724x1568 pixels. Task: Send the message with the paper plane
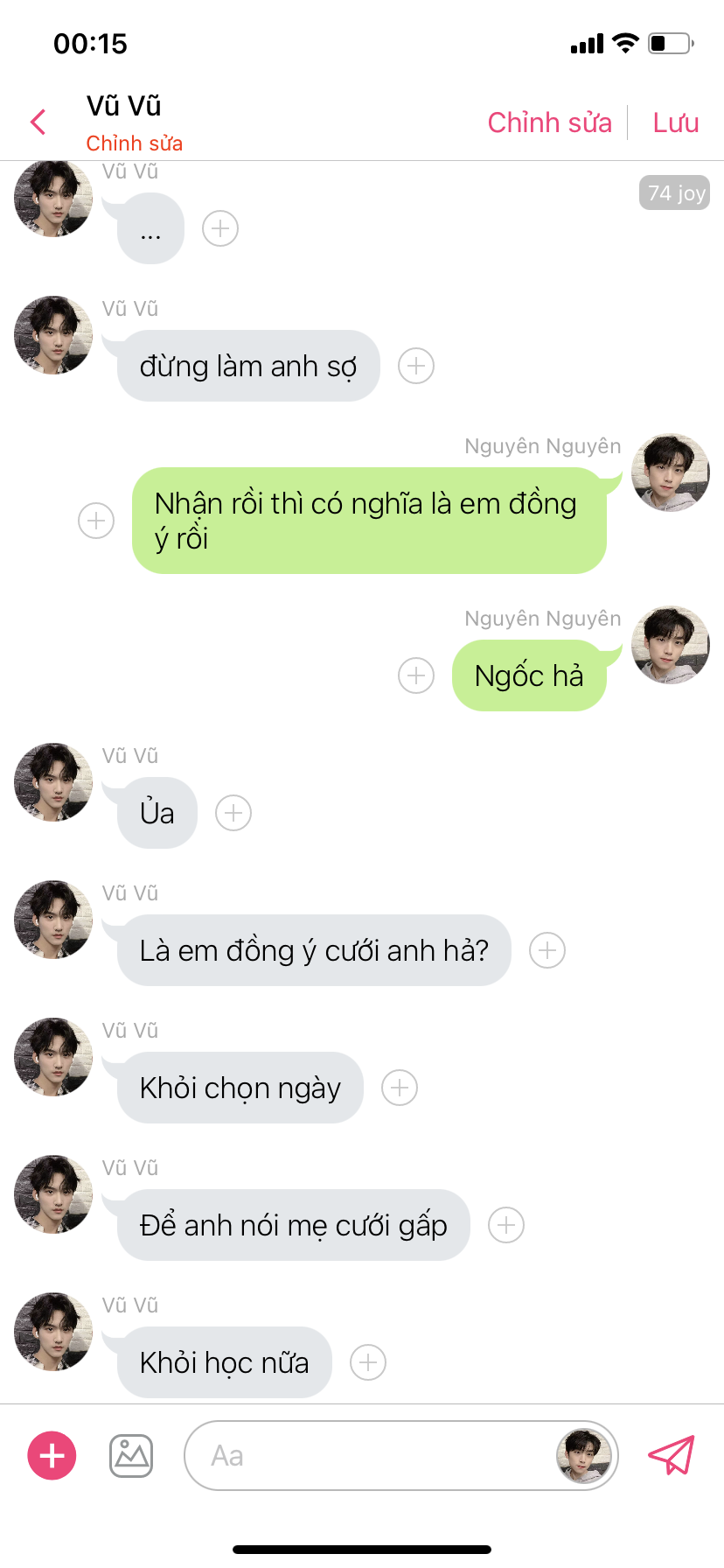click(671, 1455)
